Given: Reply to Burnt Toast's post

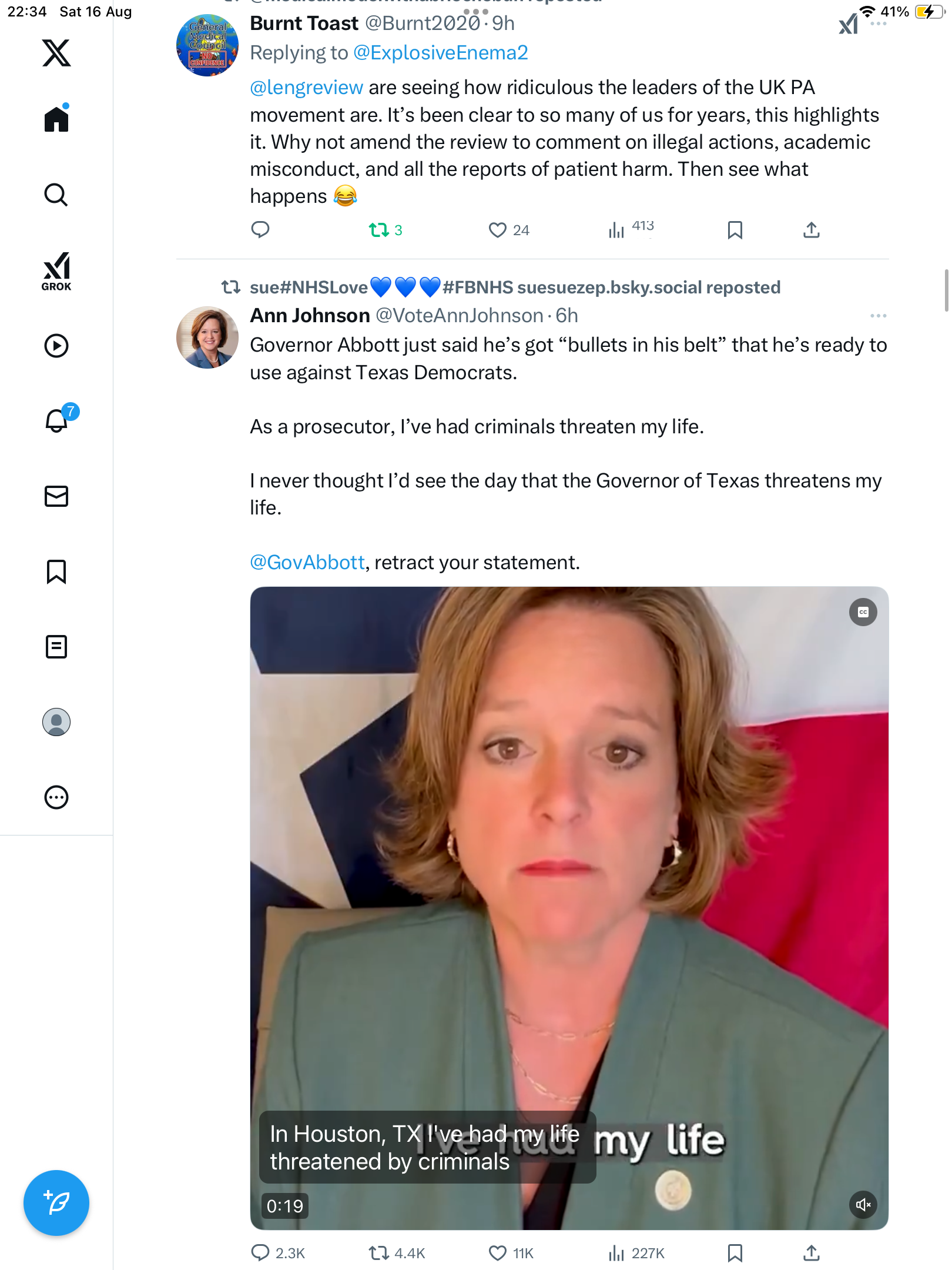Looking at the screenshot, I should (x=260, y=229).
